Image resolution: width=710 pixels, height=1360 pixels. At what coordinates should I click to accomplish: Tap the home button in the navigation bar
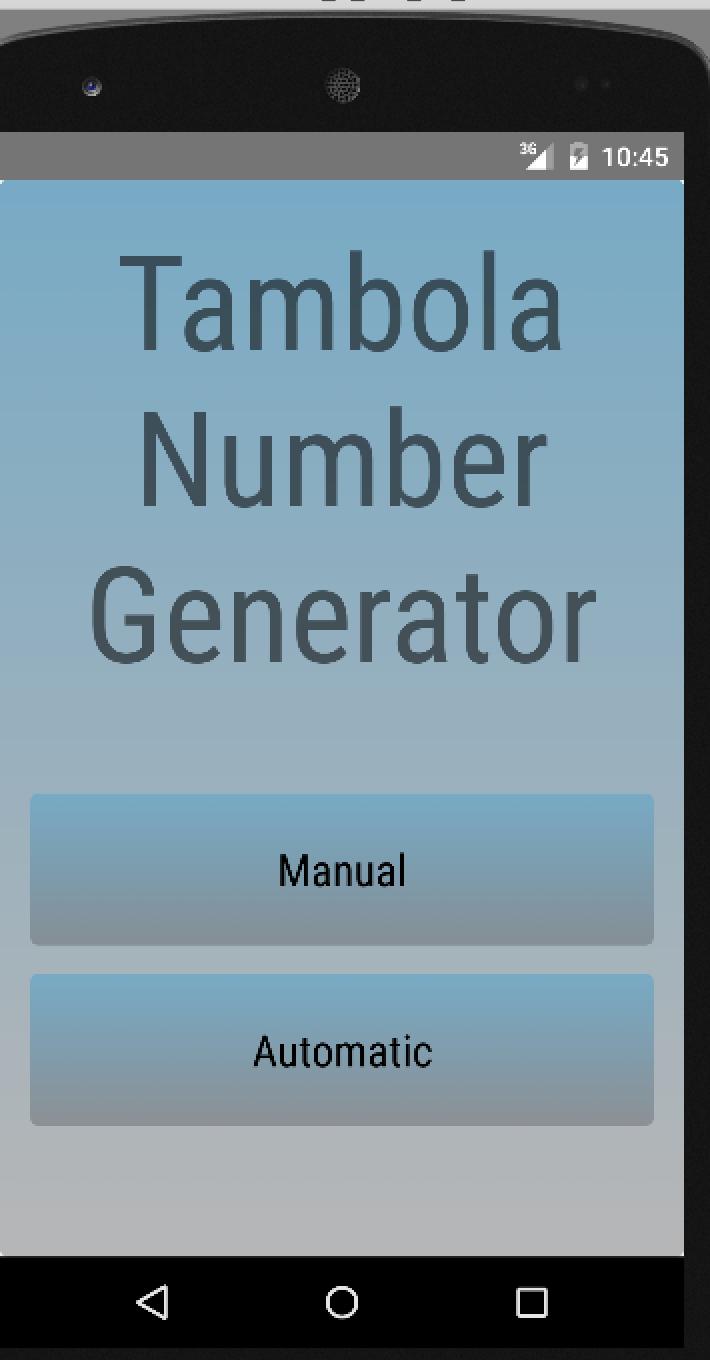coord(342,1302)
